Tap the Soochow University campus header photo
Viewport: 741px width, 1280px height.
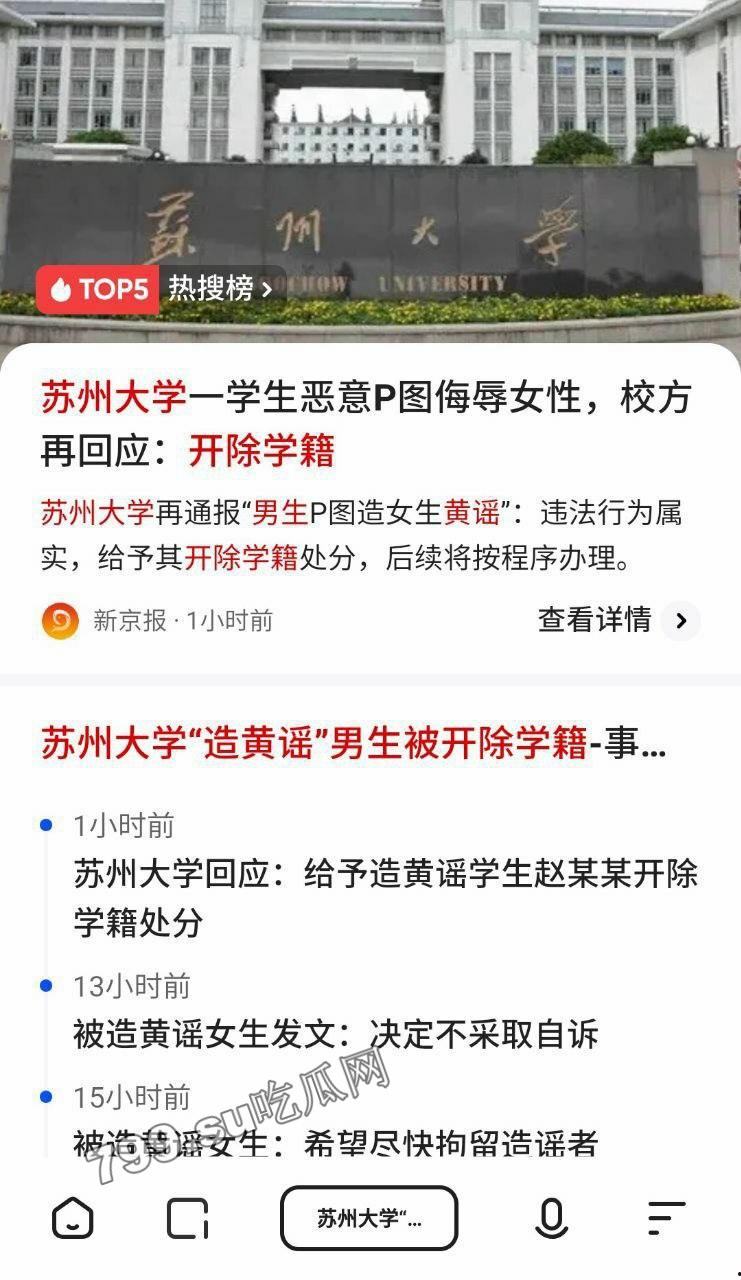[x=370, y=150]
